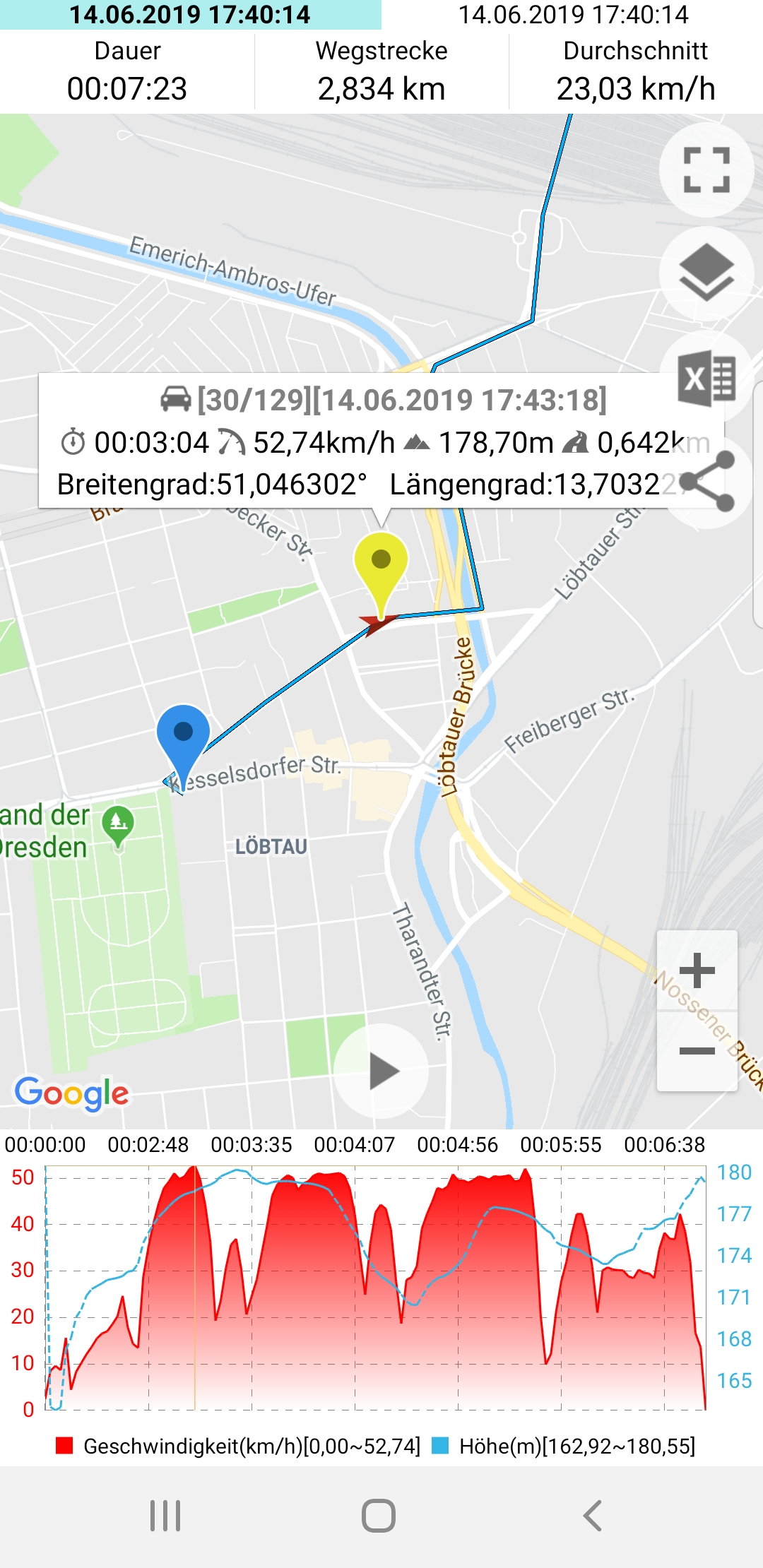Enter fullscreen map view

(x=706, y=170)
